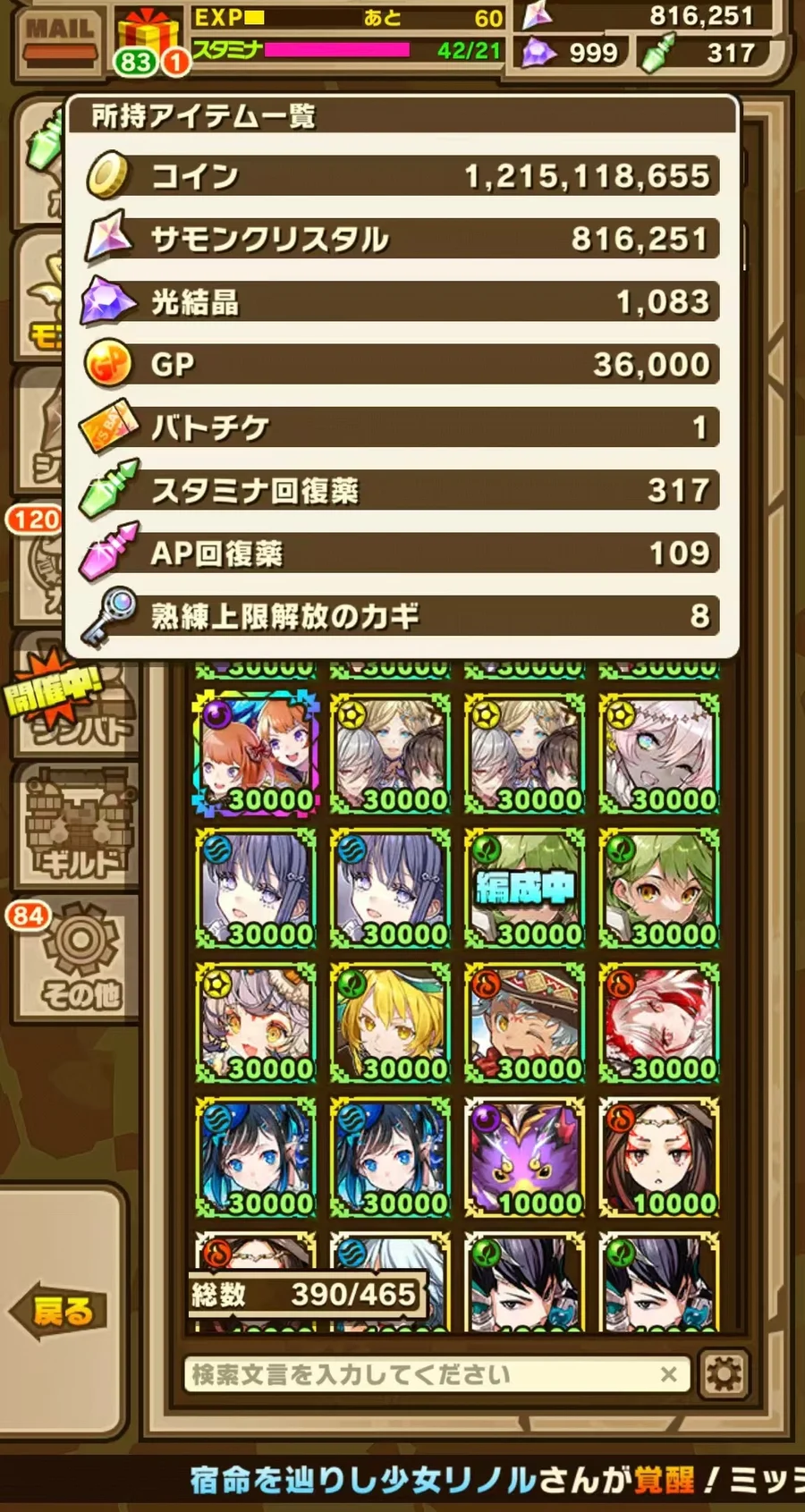This screenshot has height=1512, width=805.
Task: Select the blonde green-element unit
Action: 390,1022
